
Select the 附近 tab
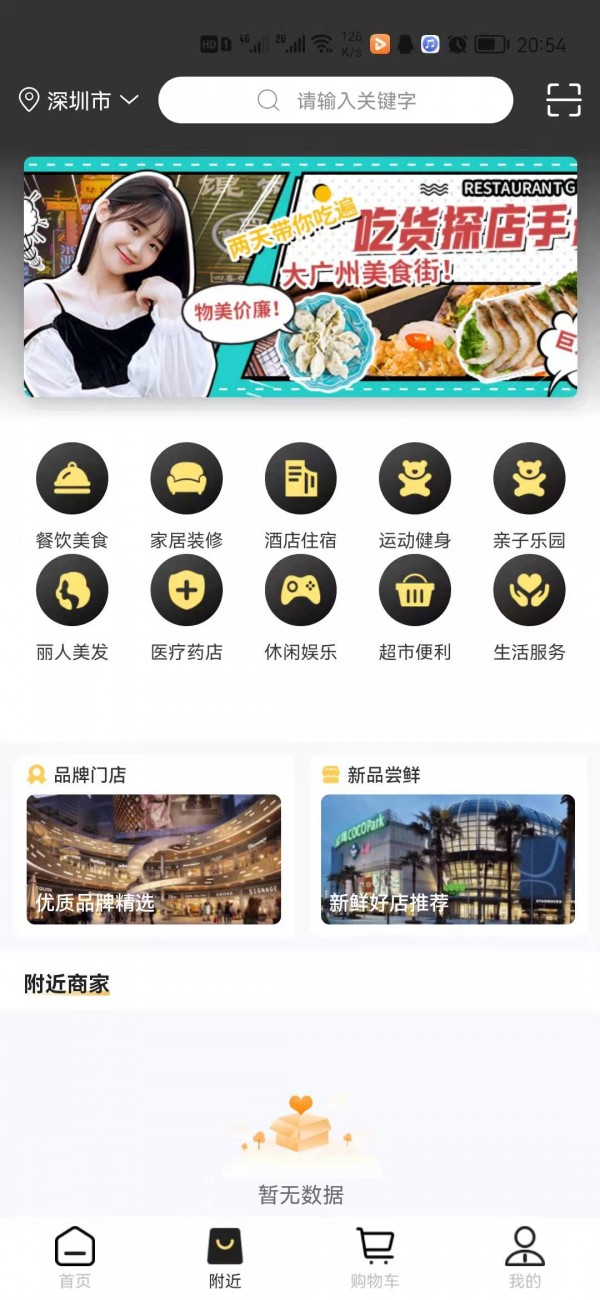pyautogui.click(x=225, y=1257)
